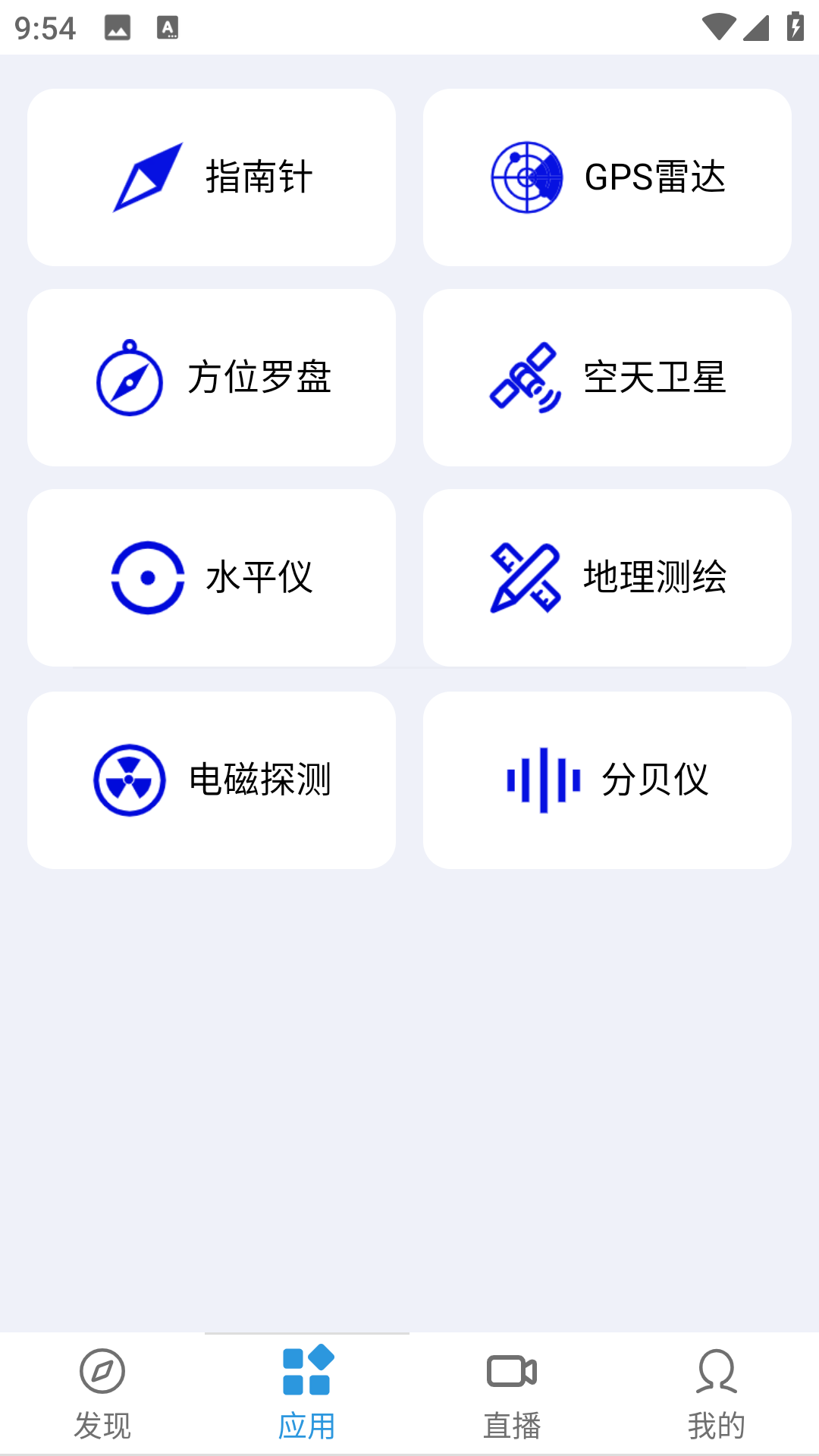This screenshot has width=819, height=1456.
Task: Open the 空天卫星 satellite tool
Action: pyautogui.click(x=607, y=377)
